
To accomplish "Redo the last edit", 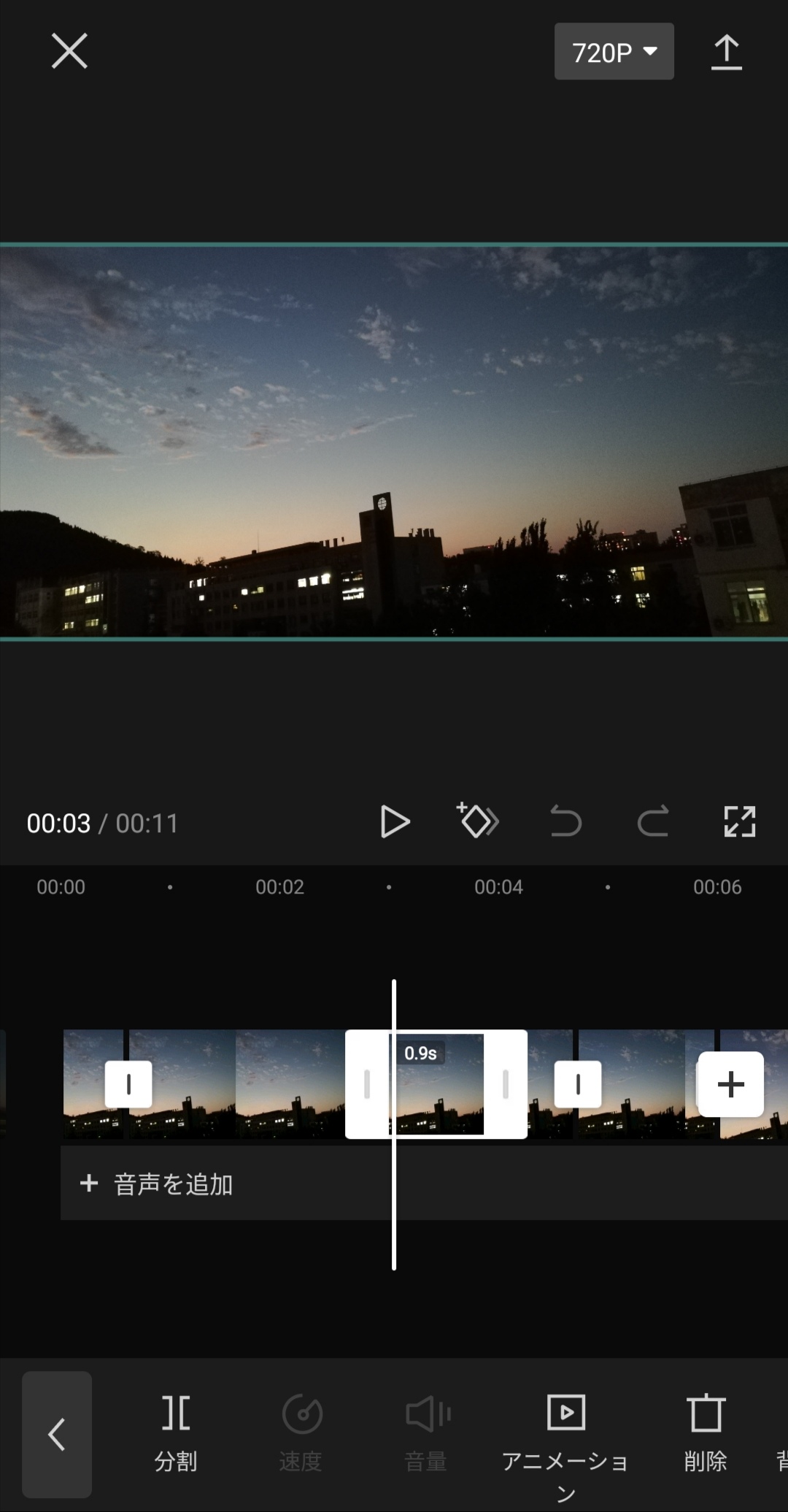I will [653, 821].
